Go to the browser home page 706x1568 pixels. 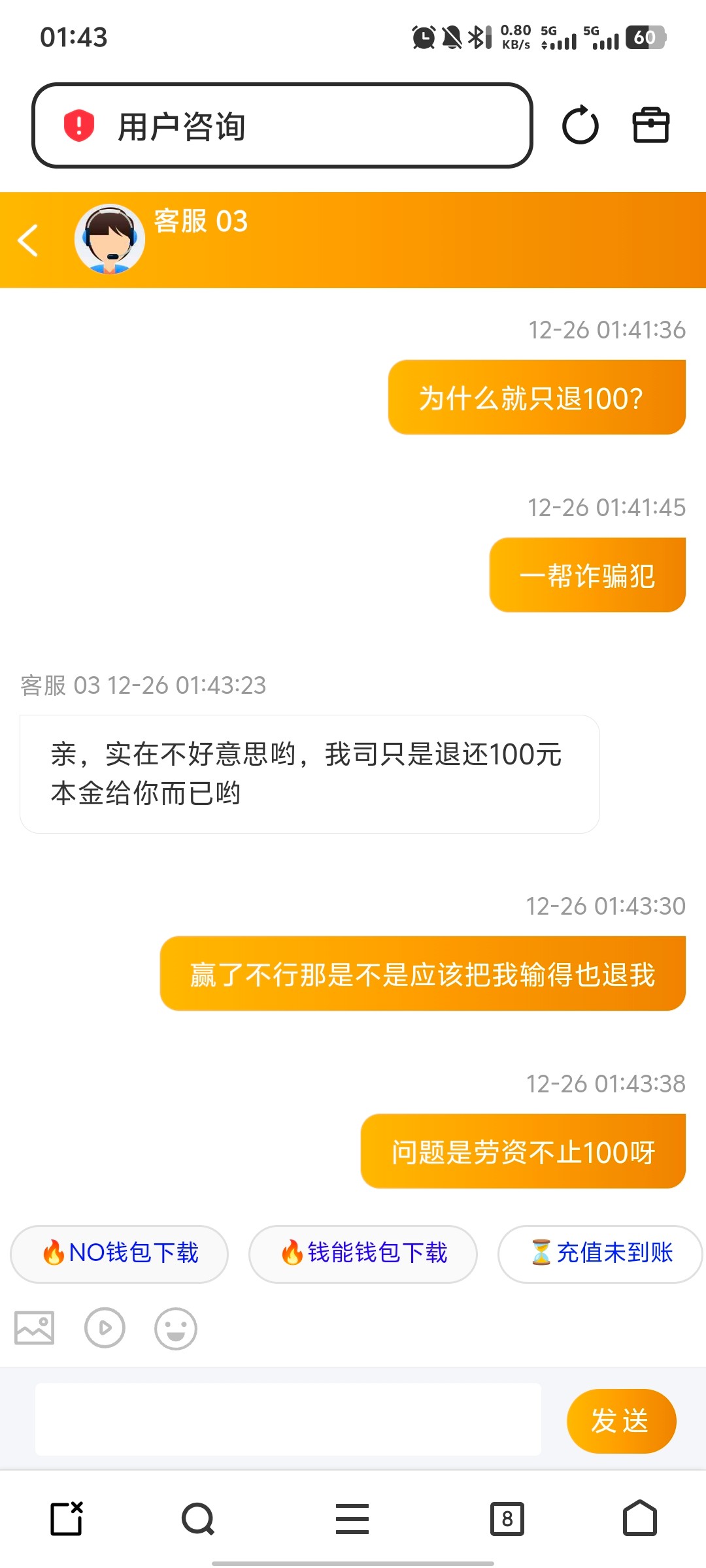point(639,1518)
